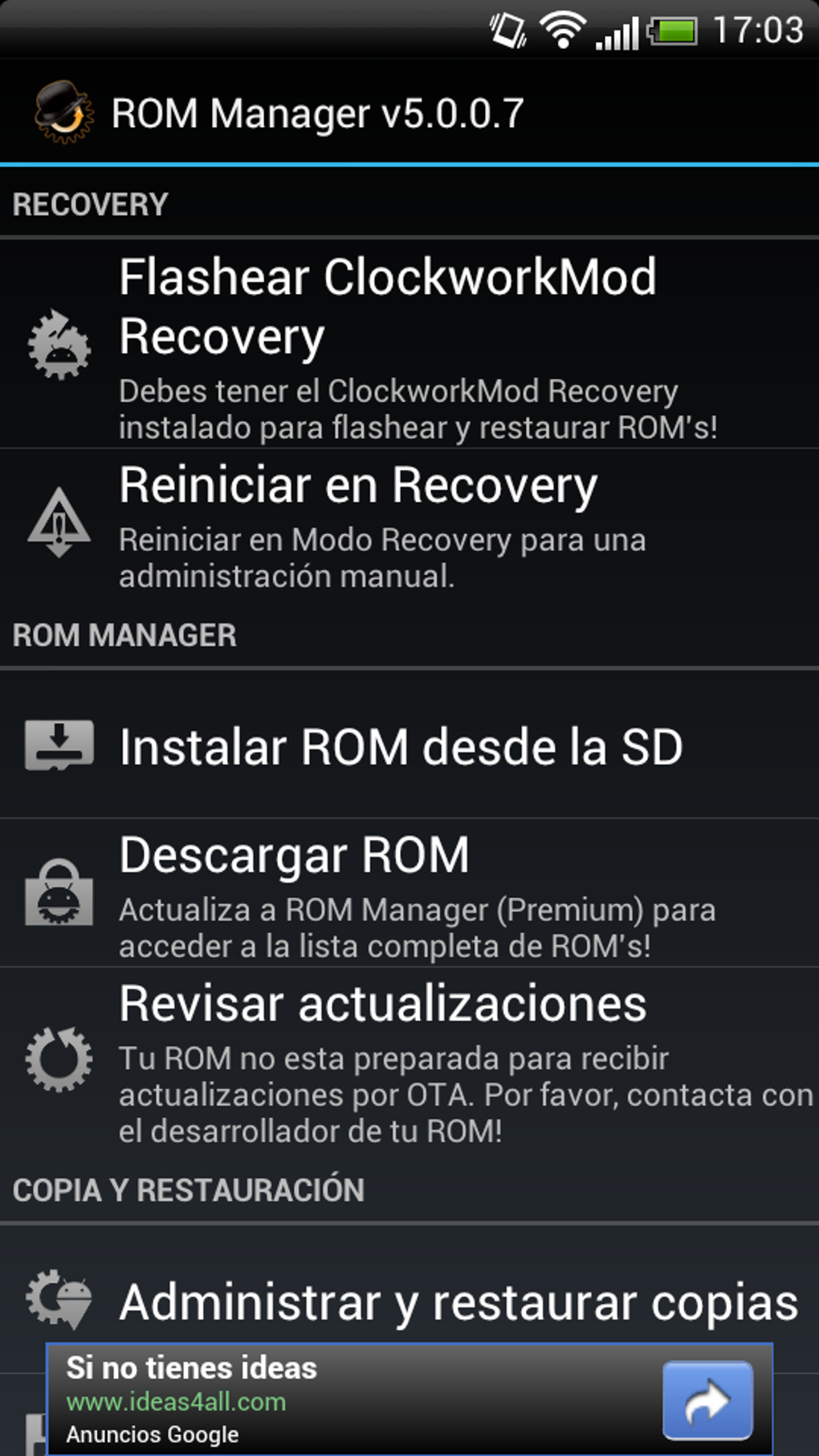Click the SD download icon next to Instalar ROM

[59, 744]
